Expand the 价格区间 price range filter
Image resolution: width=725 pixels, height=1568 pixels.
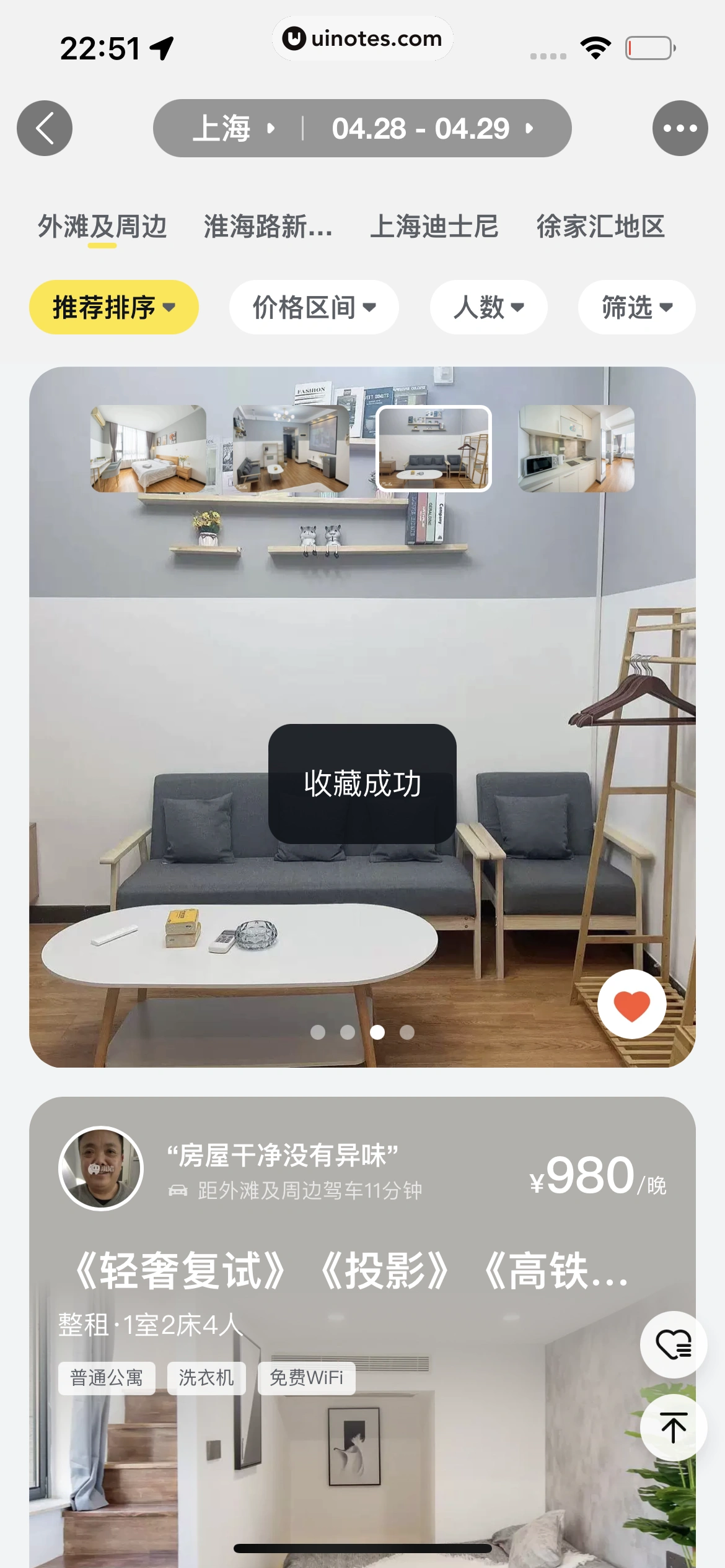(314, 307)
